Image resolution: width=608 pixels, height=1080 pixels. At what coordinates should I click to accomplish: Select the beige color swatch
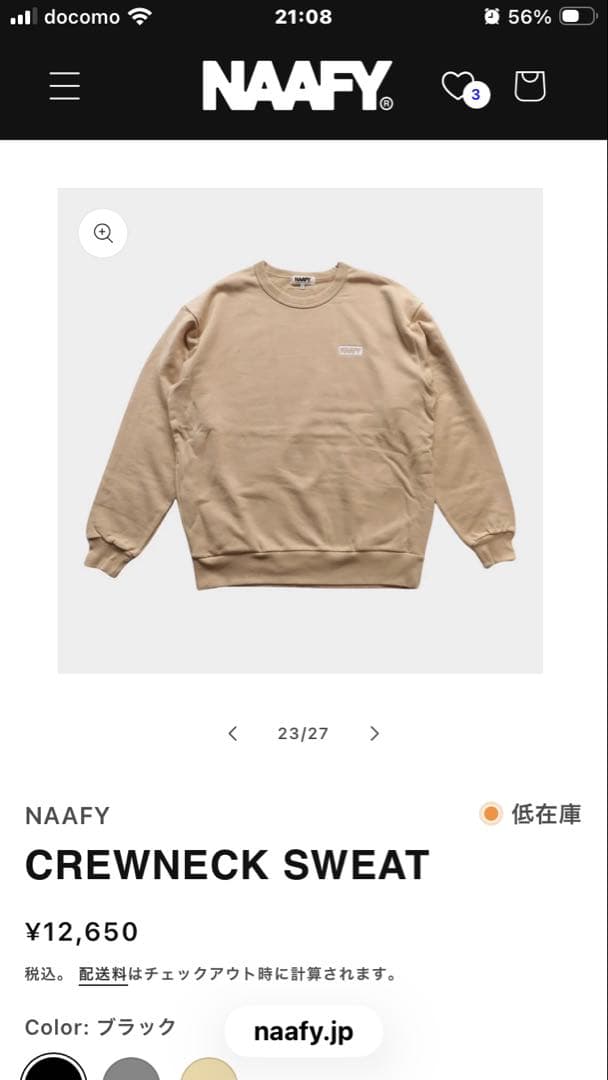pyautogui.click(x=208, y=1068)
